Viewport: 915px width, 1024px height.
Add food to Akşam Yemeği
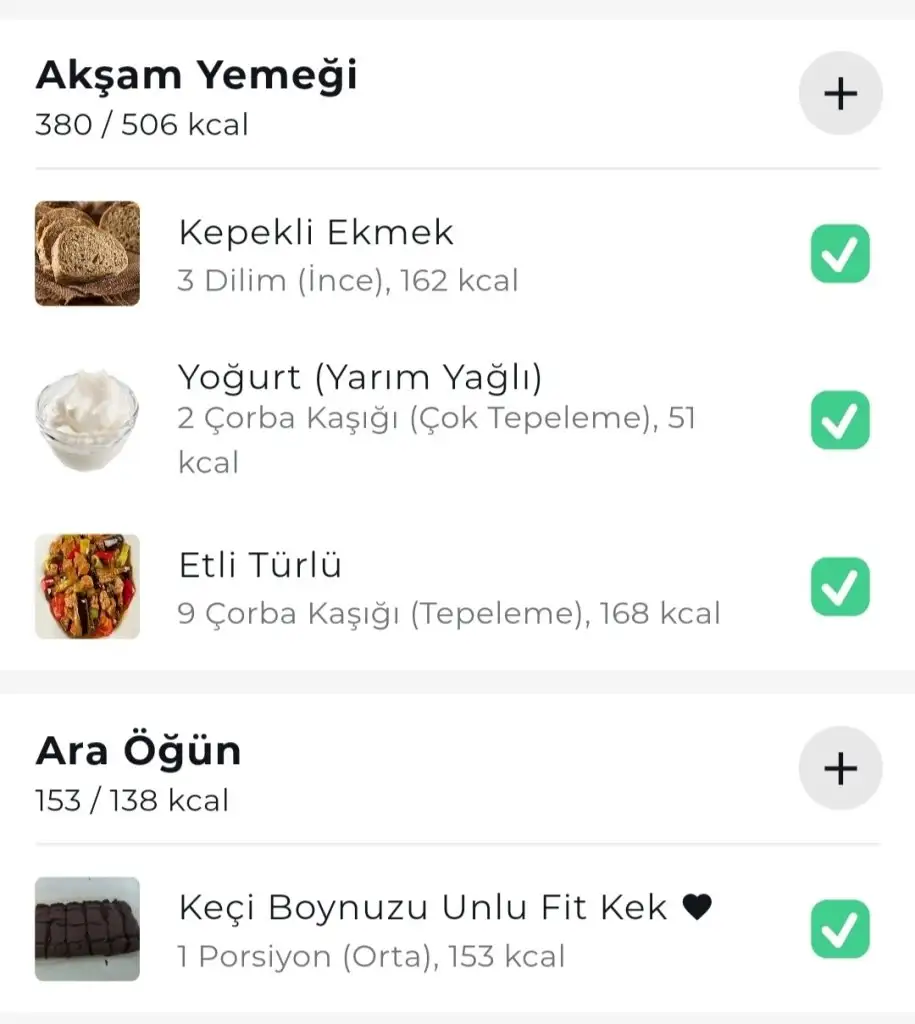click(x=840, y=94)
